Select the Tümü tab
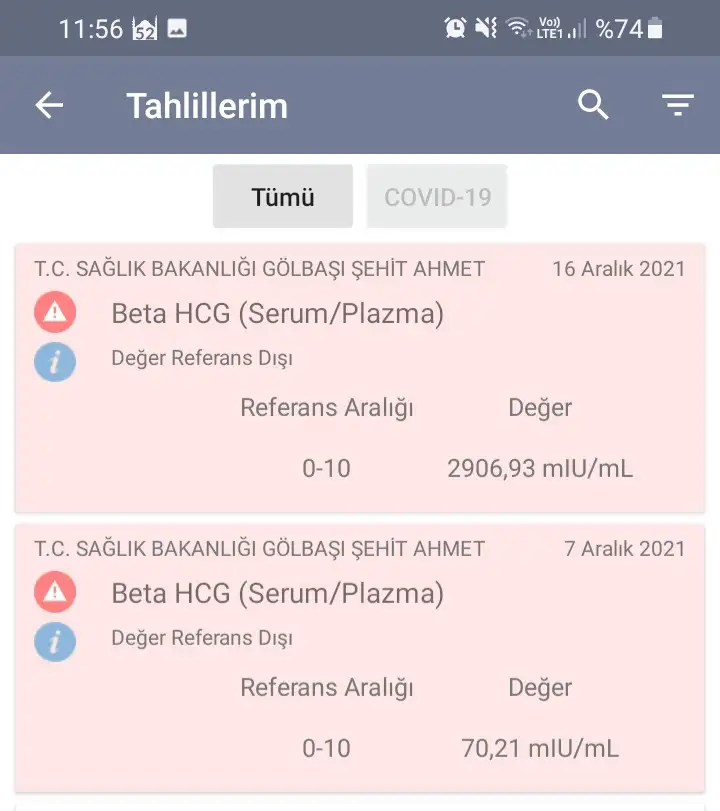720x811 pixels. pos(283,197)
